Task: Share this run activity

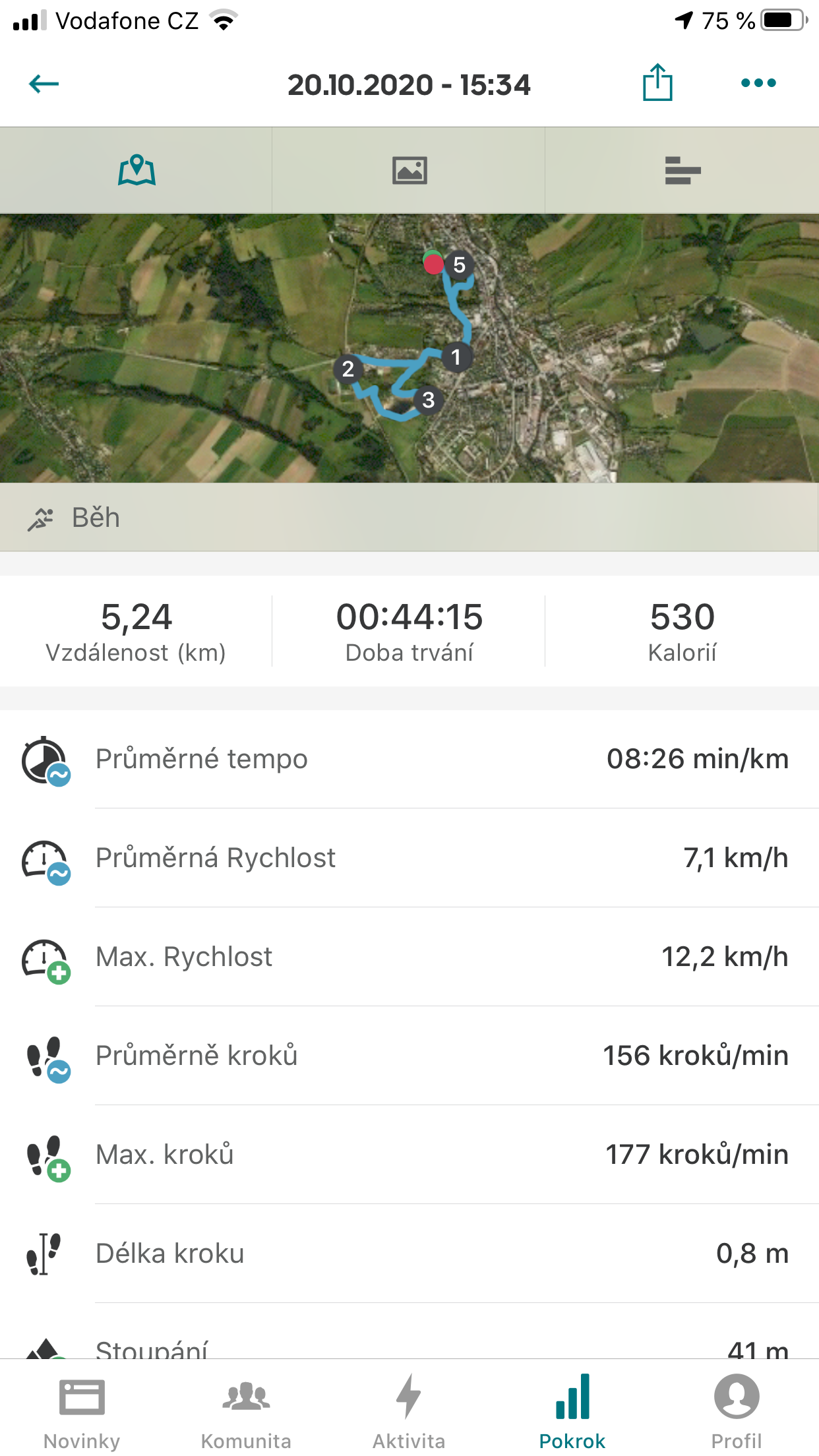Action: pos(657,82)
